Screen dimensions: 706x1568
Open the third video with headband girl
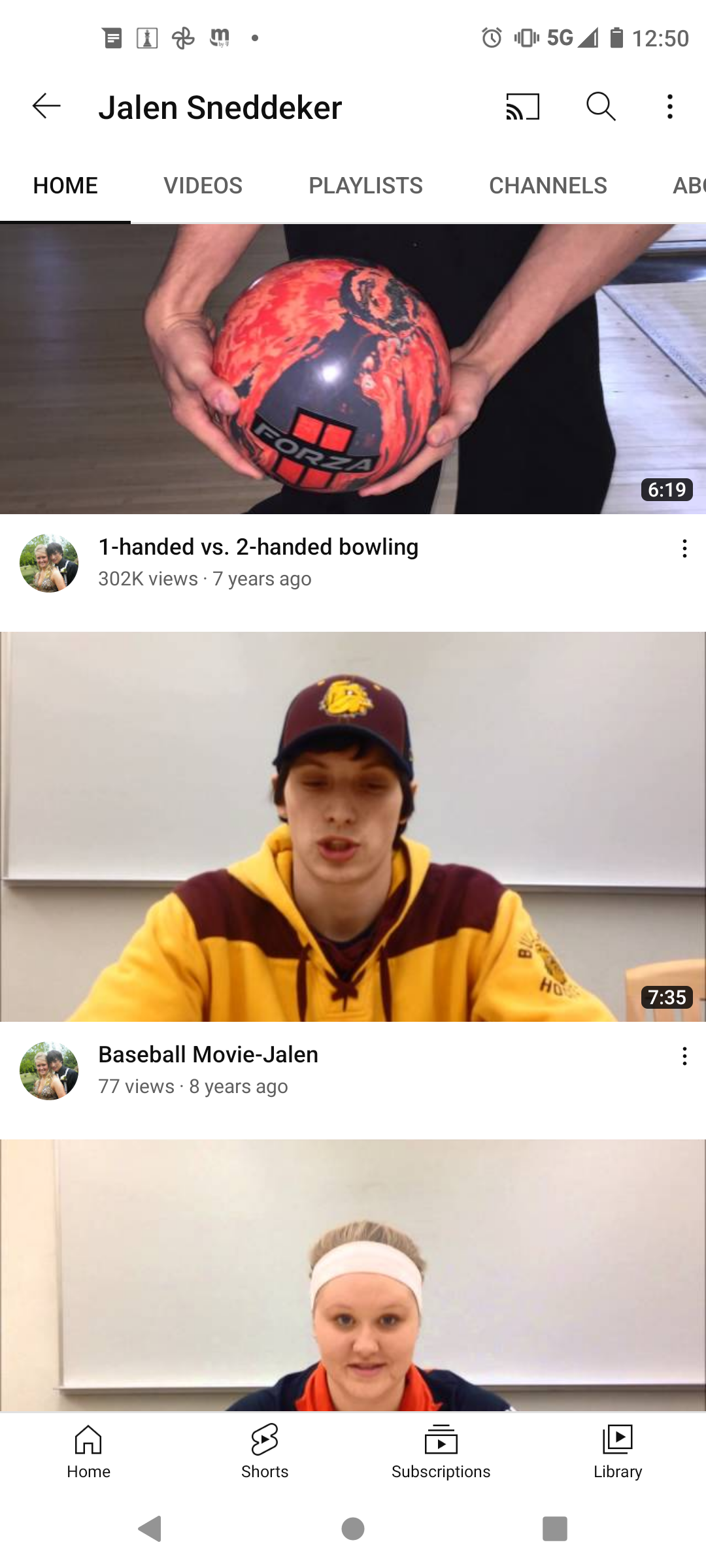click(x=353, y=1274)
